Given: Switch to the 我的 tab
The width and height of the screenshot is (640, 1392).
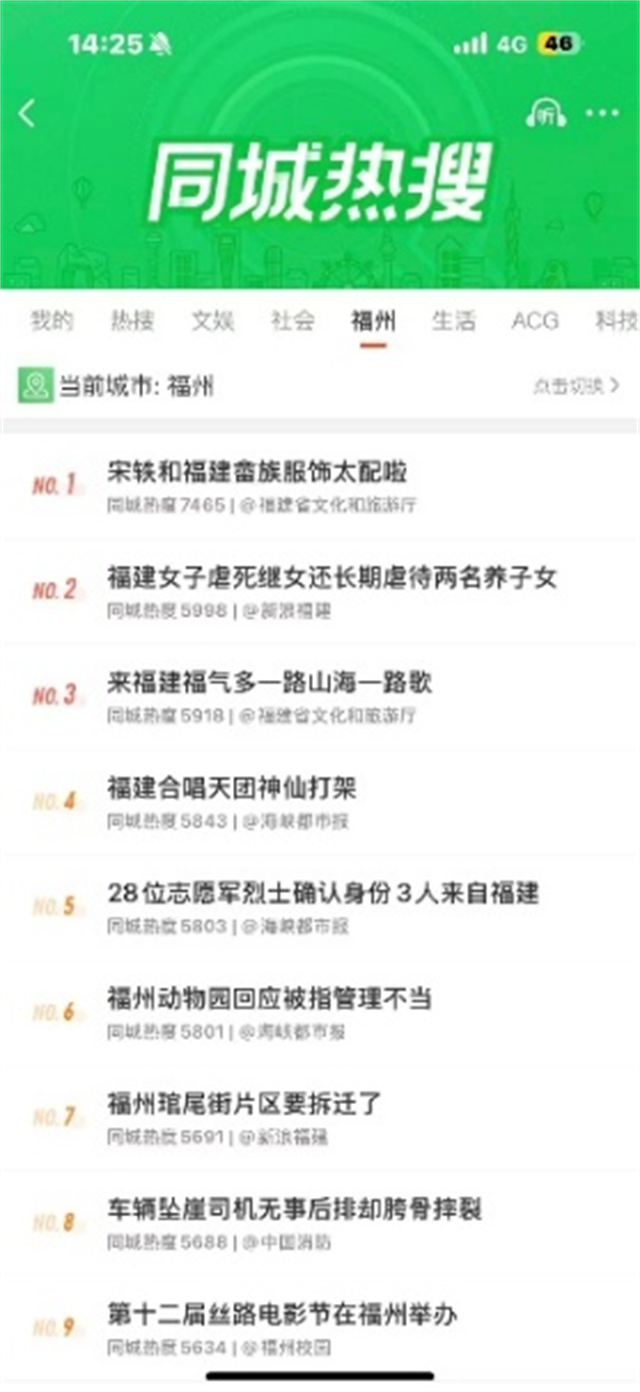Looking at the screenshot, I should (x=51, y=321).
